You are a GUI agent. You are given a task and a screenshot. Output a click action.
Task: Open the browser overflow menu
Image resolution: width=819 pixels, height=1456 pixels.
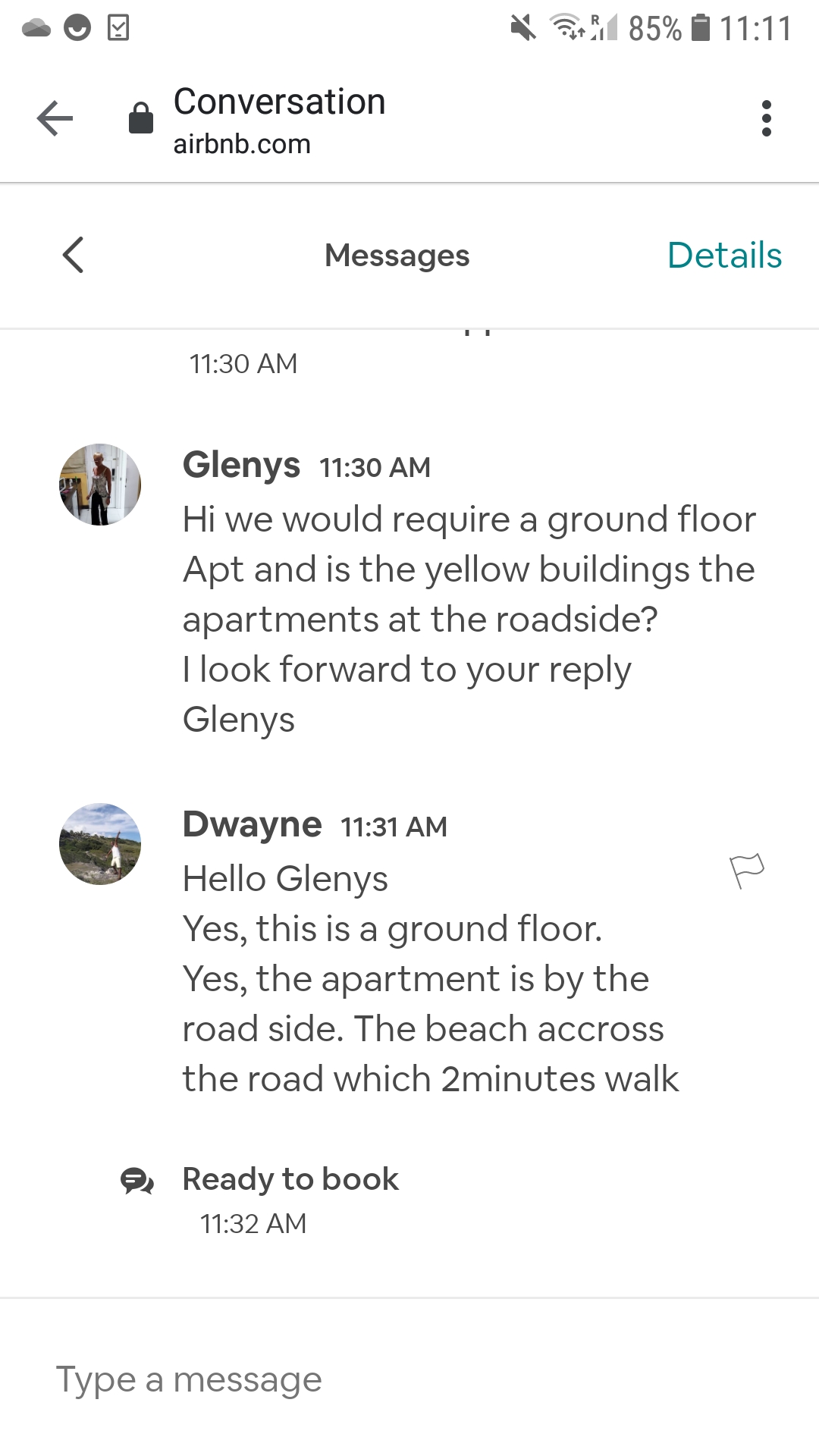point(767,118)
